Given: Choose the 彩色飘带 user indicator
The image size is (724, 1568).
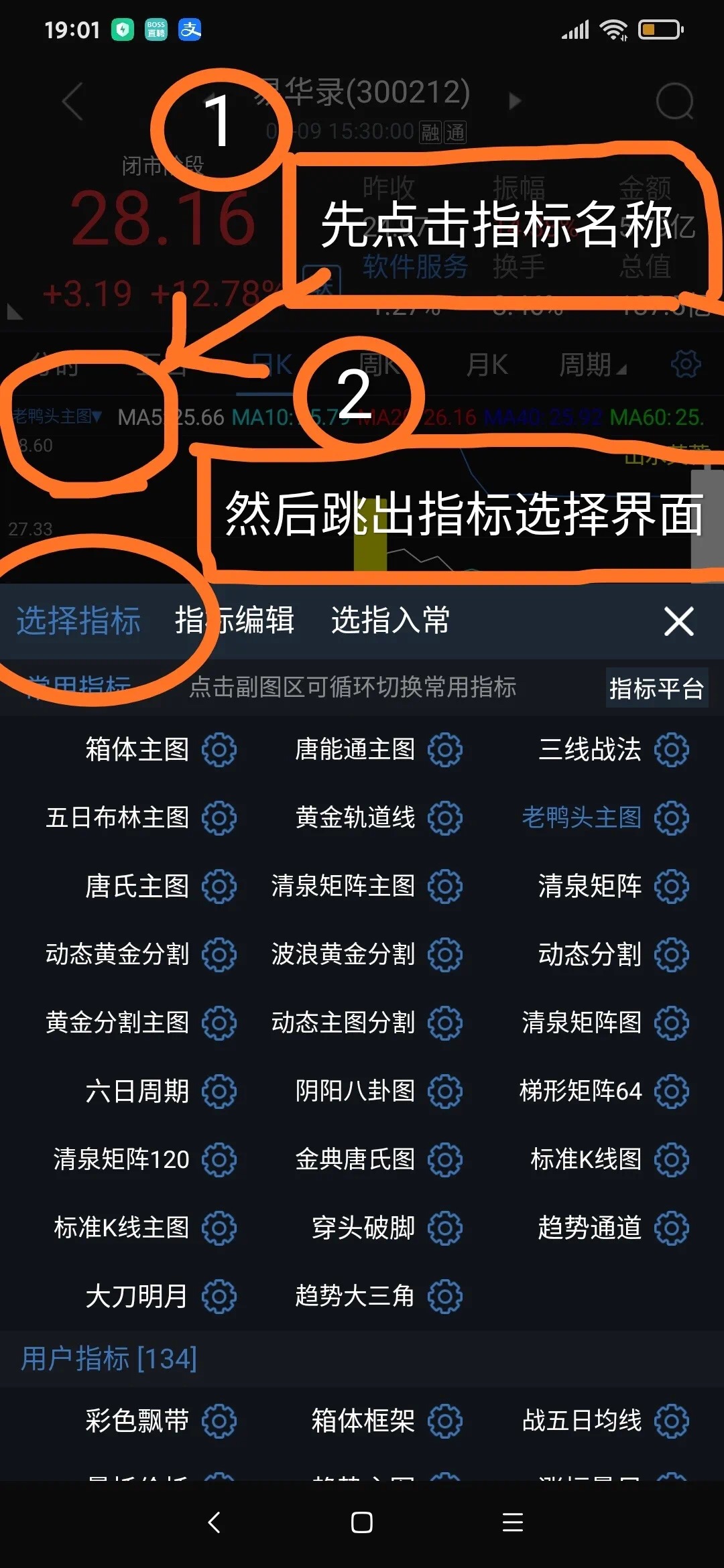Looking at the screenshot, I should tap(137, 1421).
